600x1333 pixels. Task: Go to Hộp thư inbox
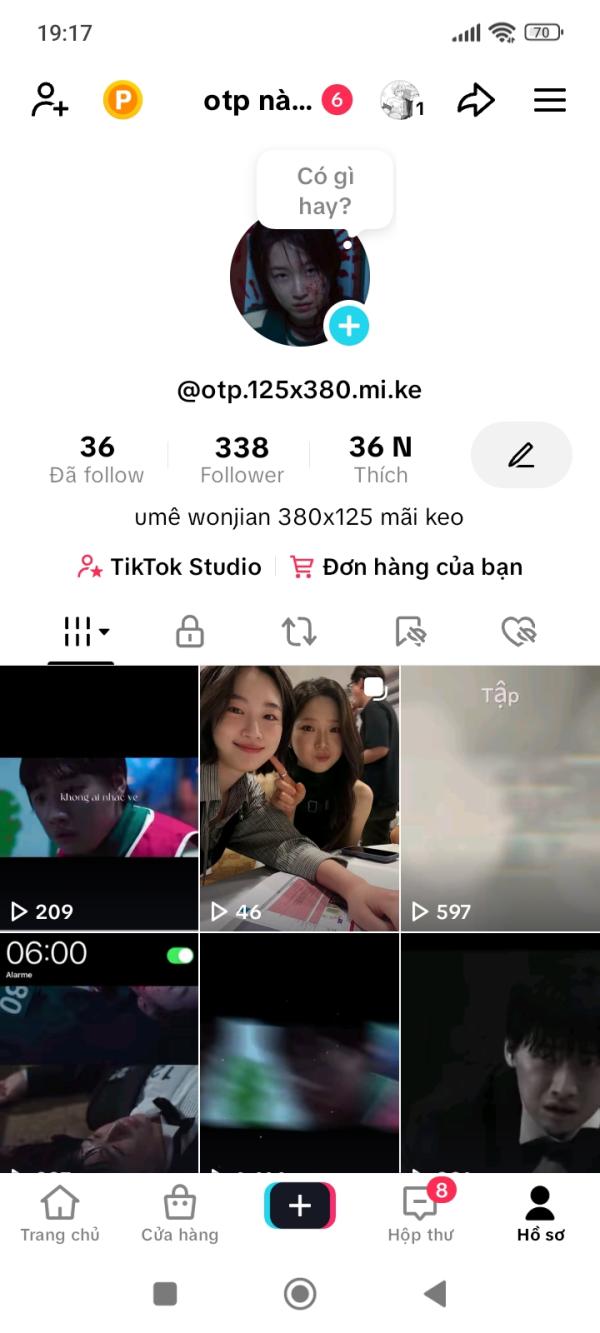pyautogui.click(x=420, y=1213)
